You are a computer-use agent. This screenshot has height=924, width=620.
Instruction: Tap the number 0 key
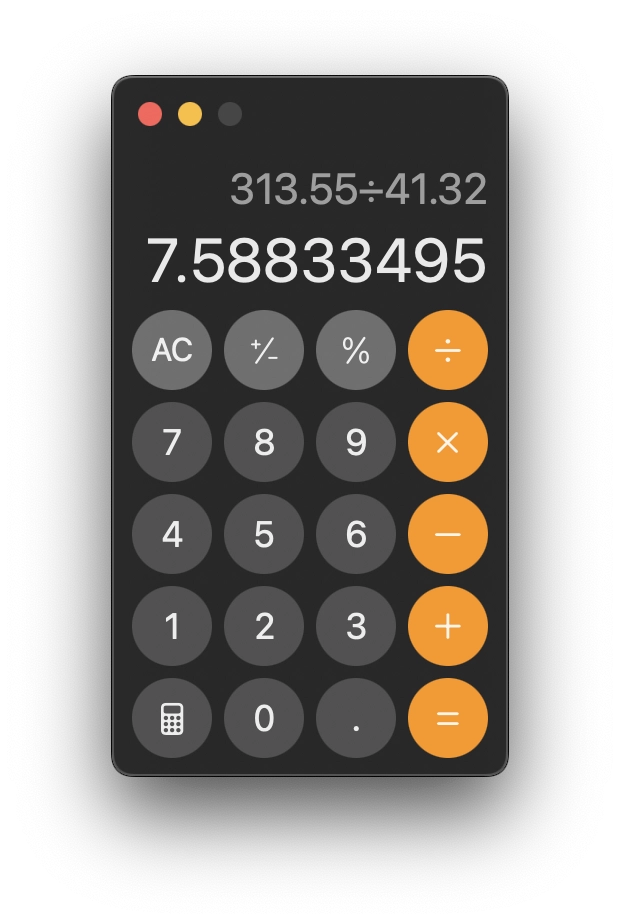(264, 718)
